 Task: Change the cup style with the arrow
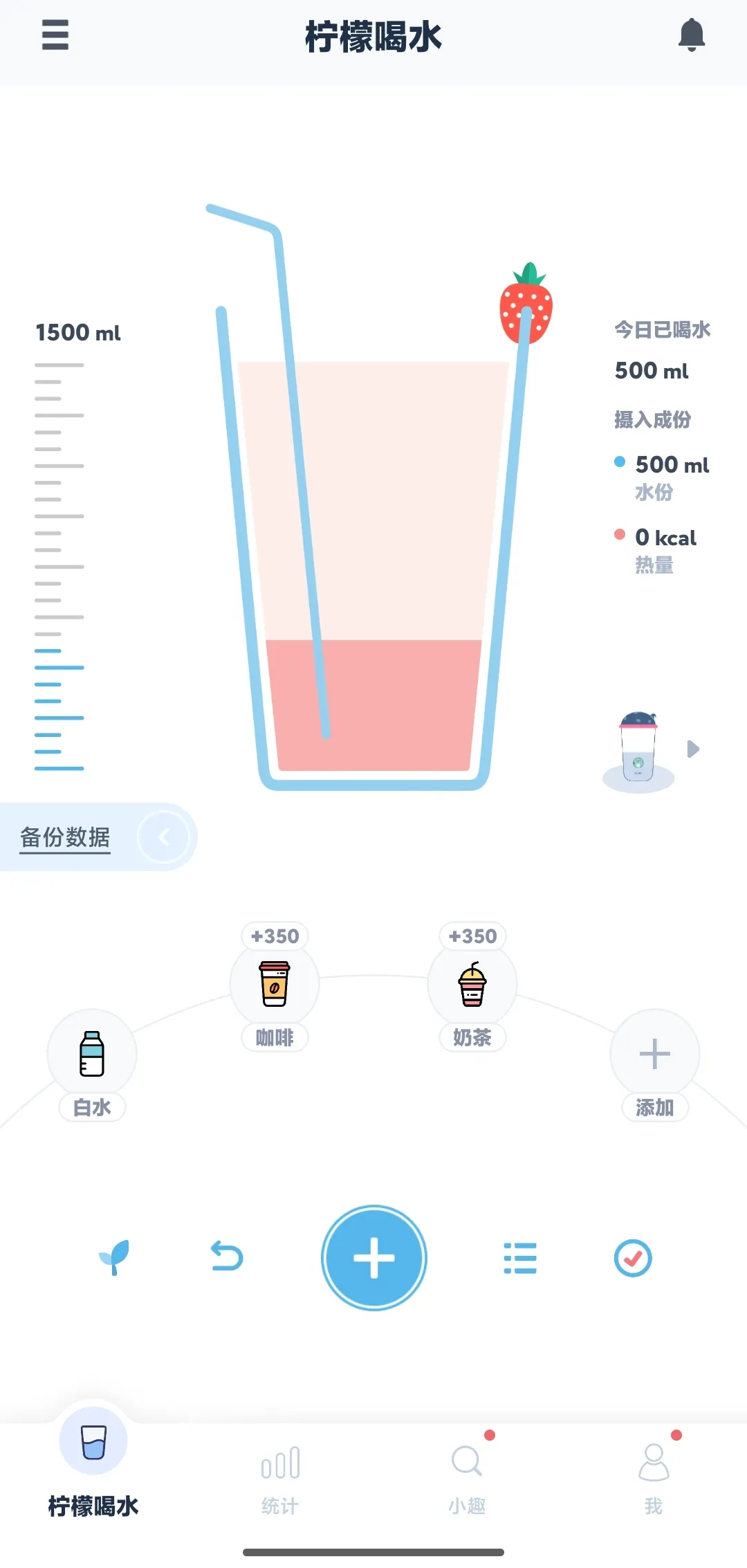click(x=693, y=749)
